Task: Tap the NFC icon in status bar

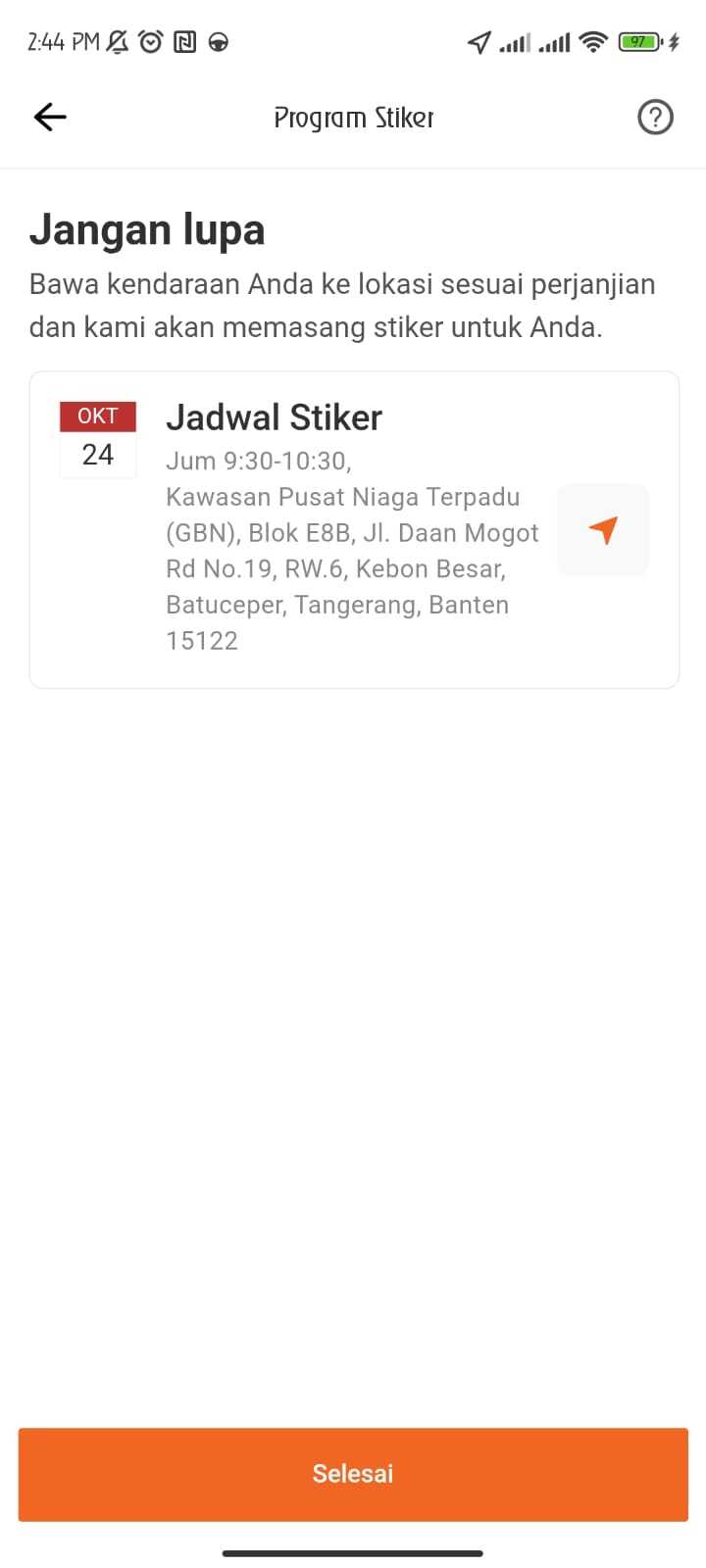Action: pyautogui.click(x=185, y=41)
